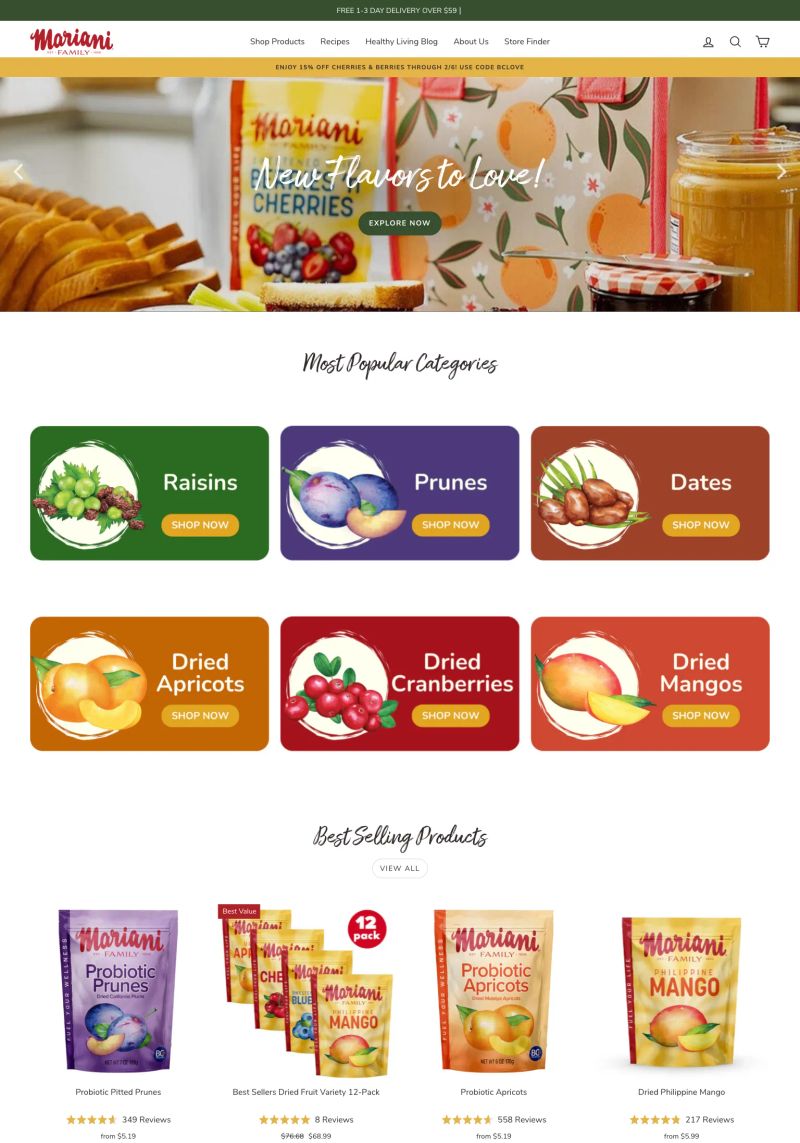Open Shop Products menu
The image size is (800, 1143).
click(277, 42)
